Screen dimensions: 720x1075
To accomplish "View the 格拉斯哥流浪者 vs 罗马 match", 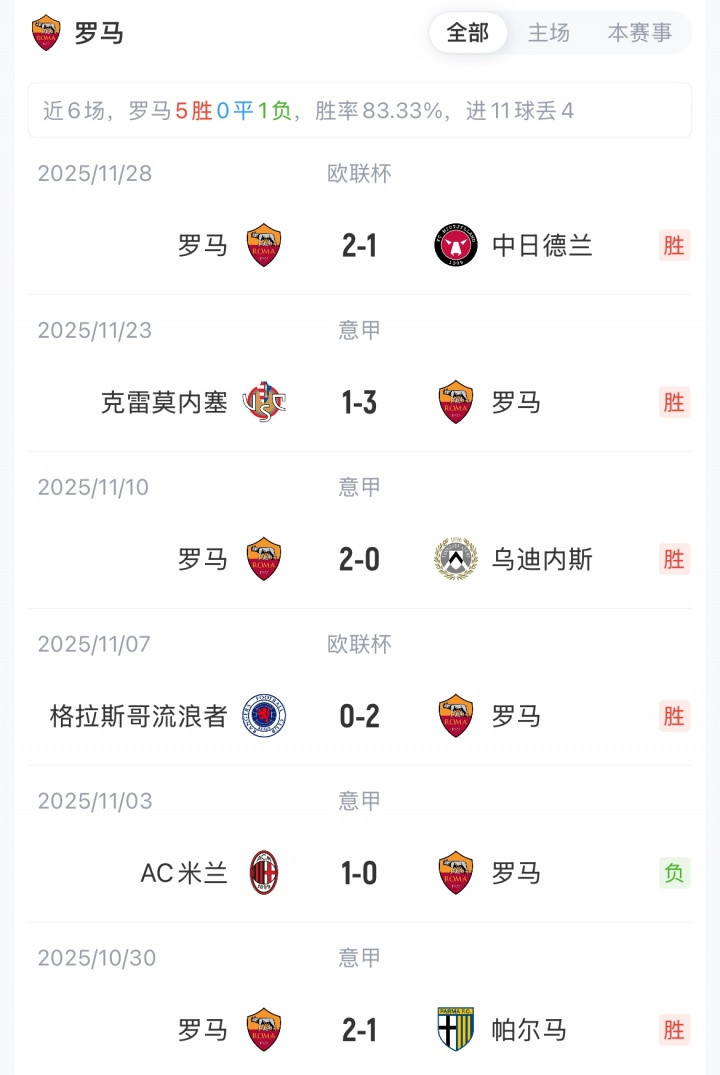I will click(x=359, y=716).
